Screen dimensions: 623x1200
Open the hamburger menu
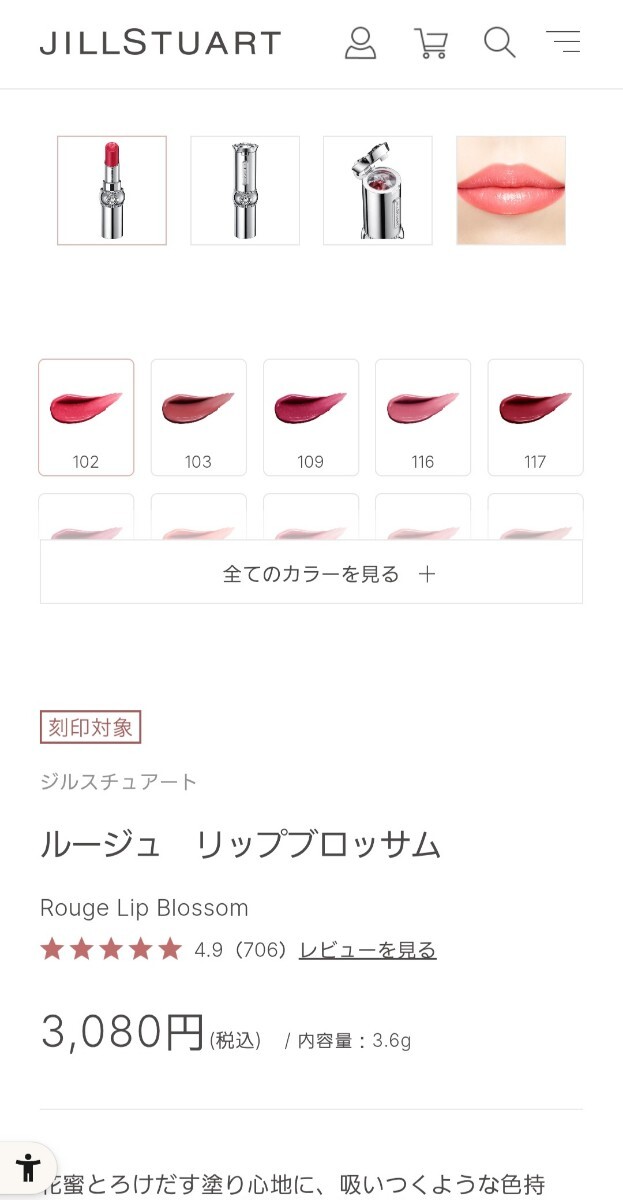pos(563,42)
